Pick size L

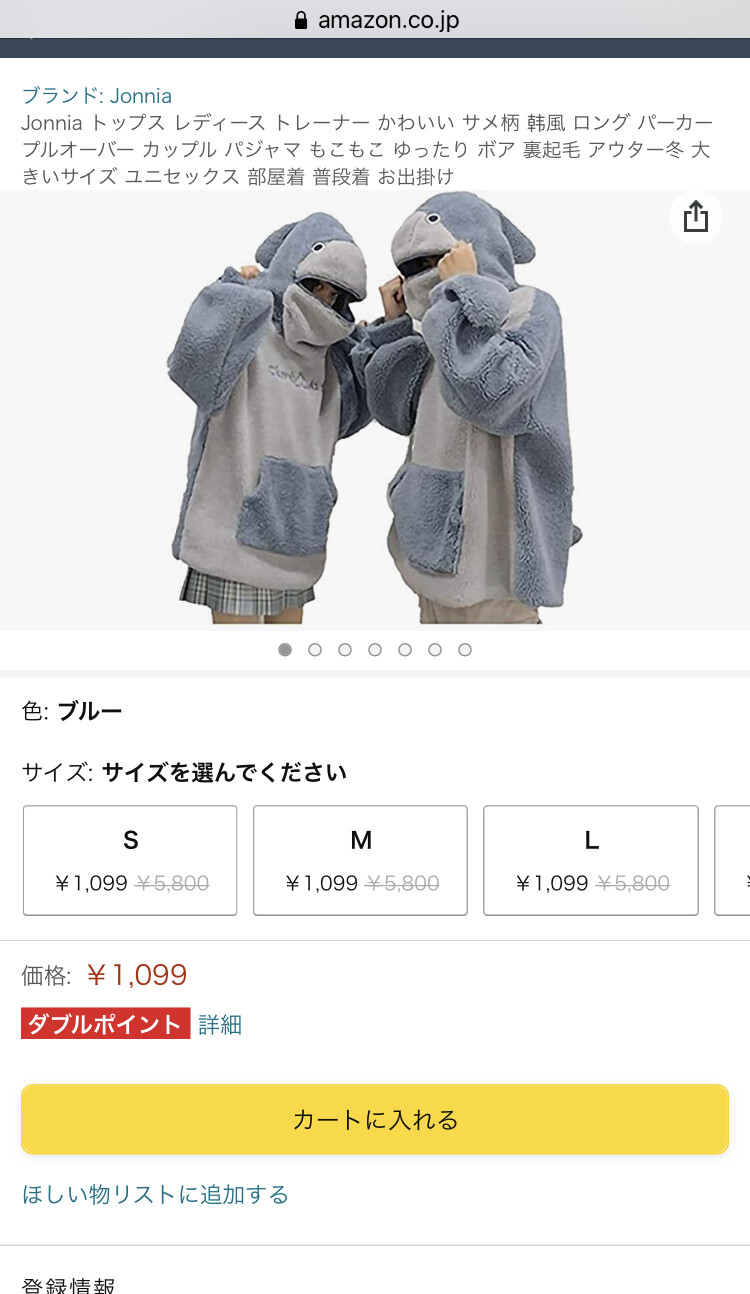tap(590, 860)
